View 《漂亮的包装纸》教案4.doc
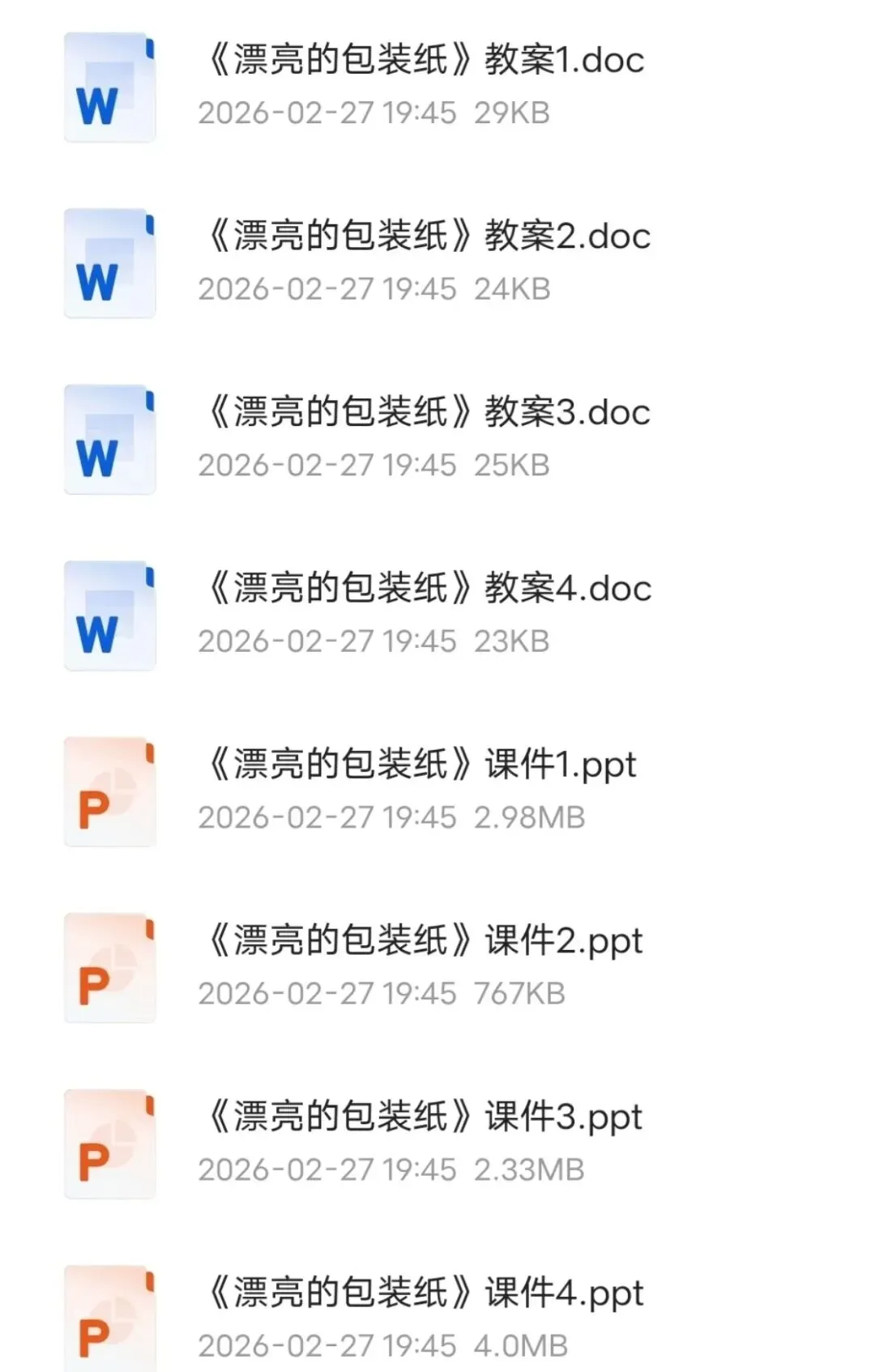Screen dimensions: 875x1372 click(429, 589)
